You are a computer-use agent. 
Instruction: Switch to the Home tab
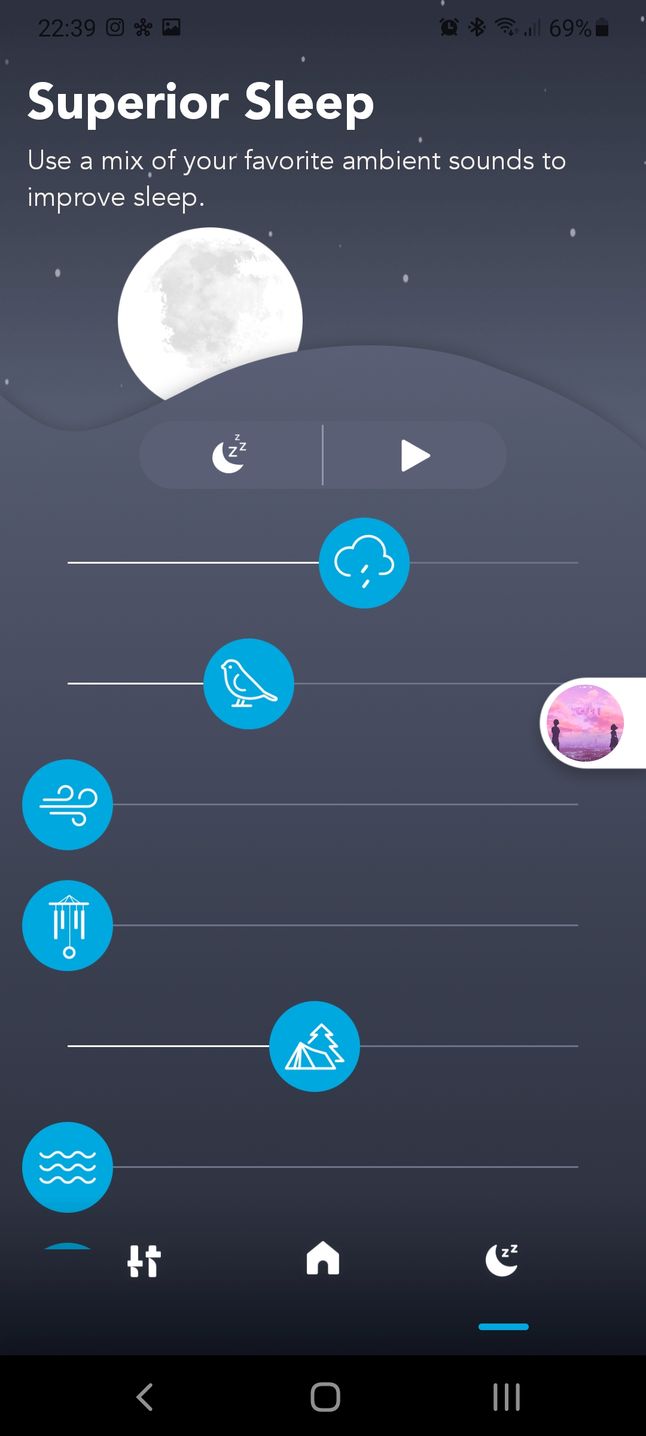(x=323, y=1259)
